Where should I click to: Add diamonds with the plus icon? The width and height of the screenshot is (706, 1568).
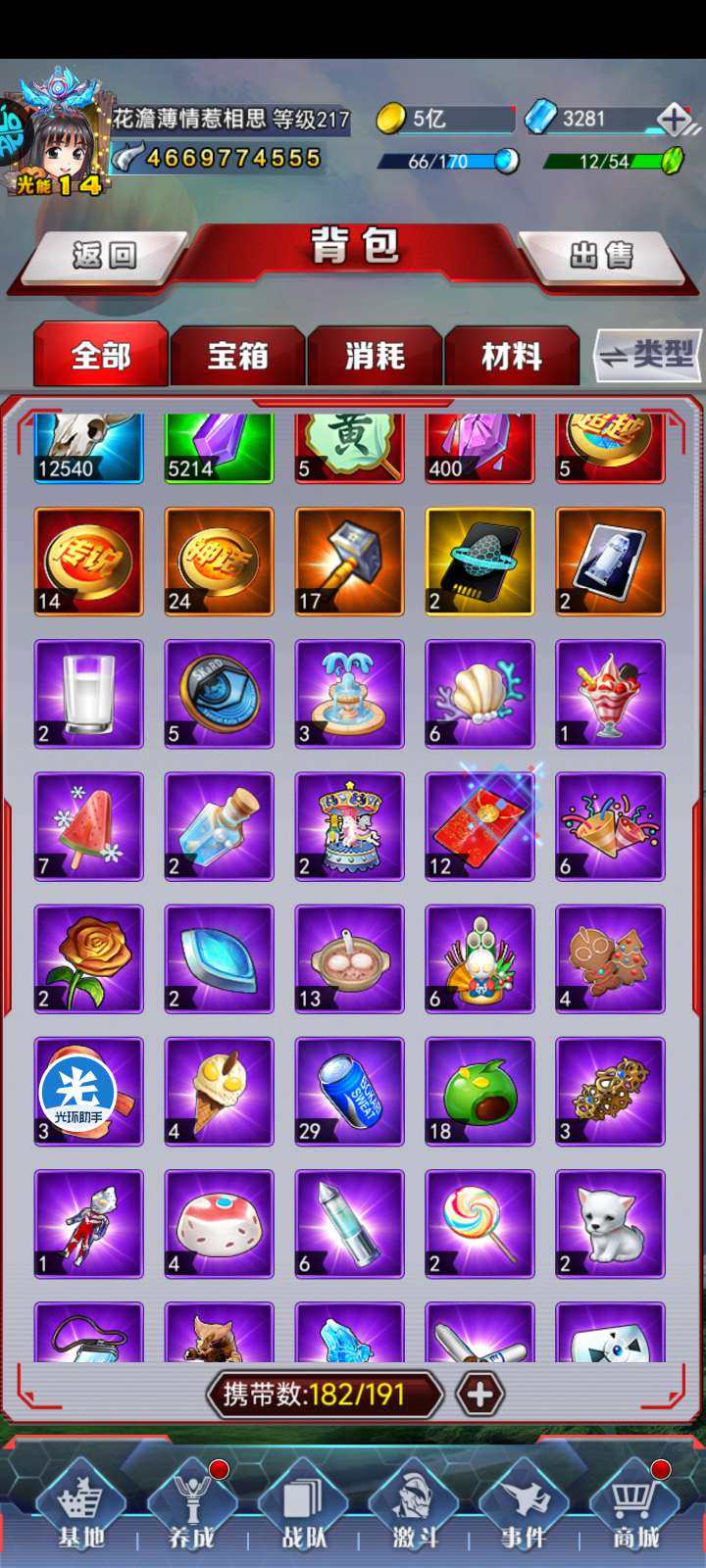674,120
